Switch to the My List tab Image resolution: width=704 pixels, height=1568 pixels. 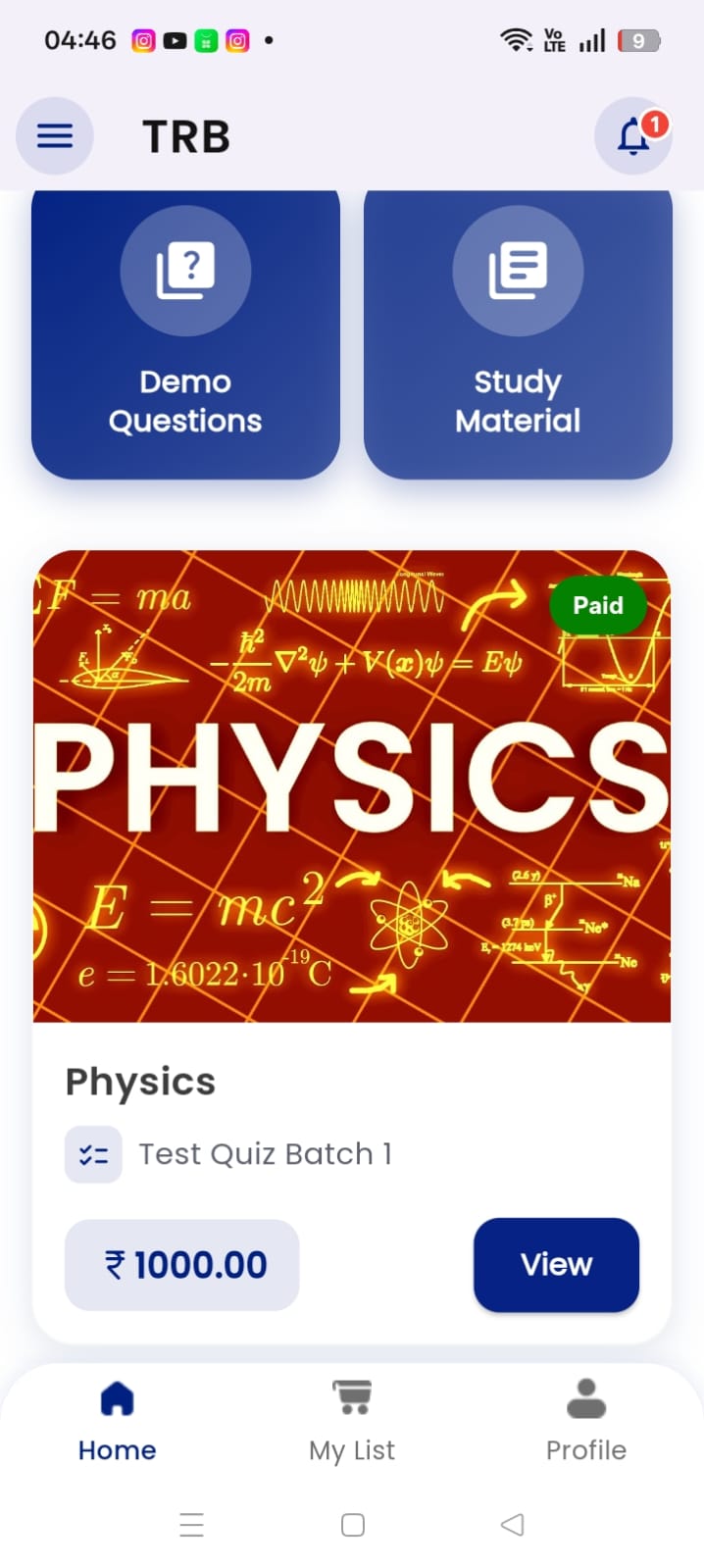click(x=352, y=1420)
